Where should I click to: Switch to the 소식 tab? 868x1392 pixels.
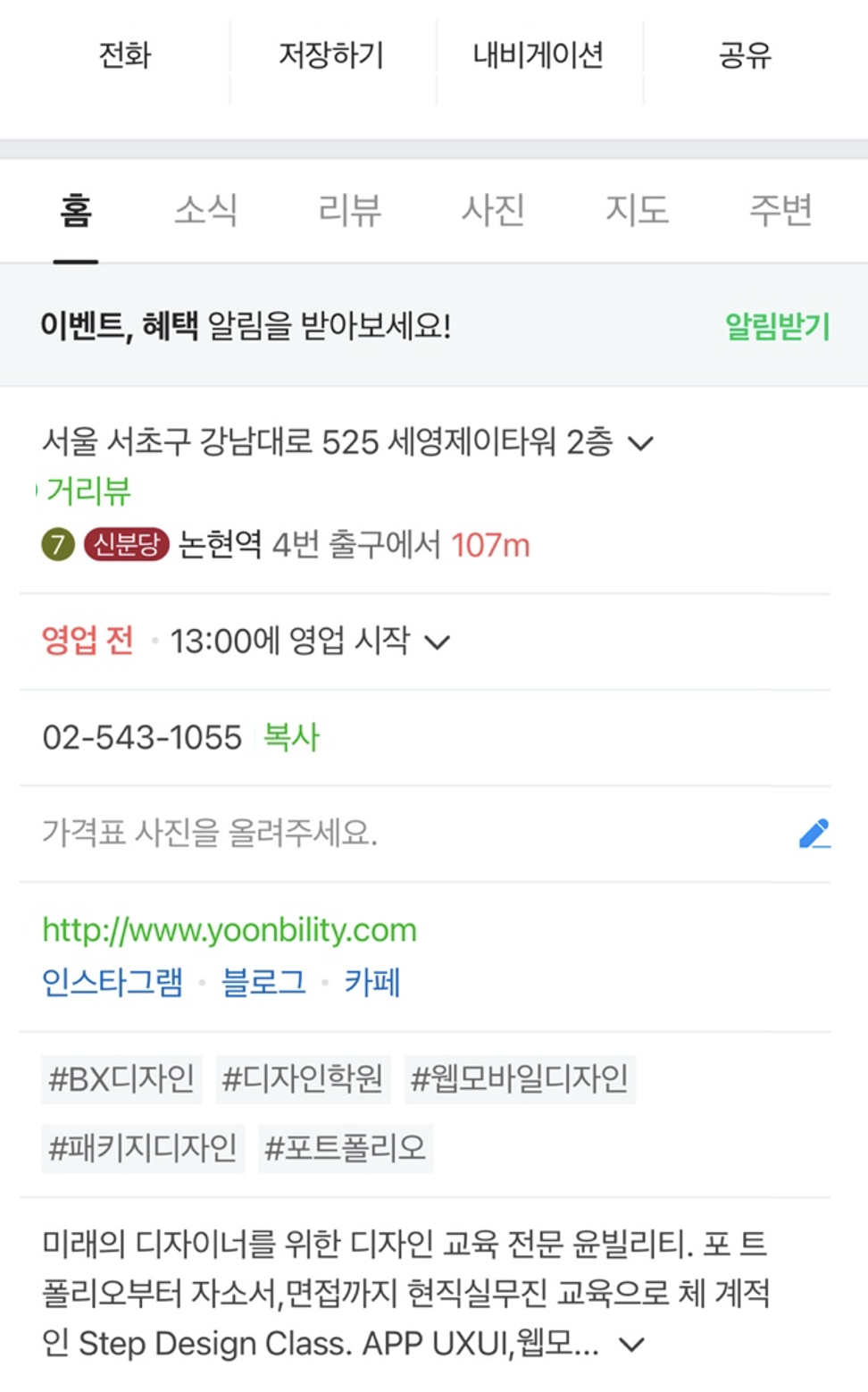click(205, 211)
